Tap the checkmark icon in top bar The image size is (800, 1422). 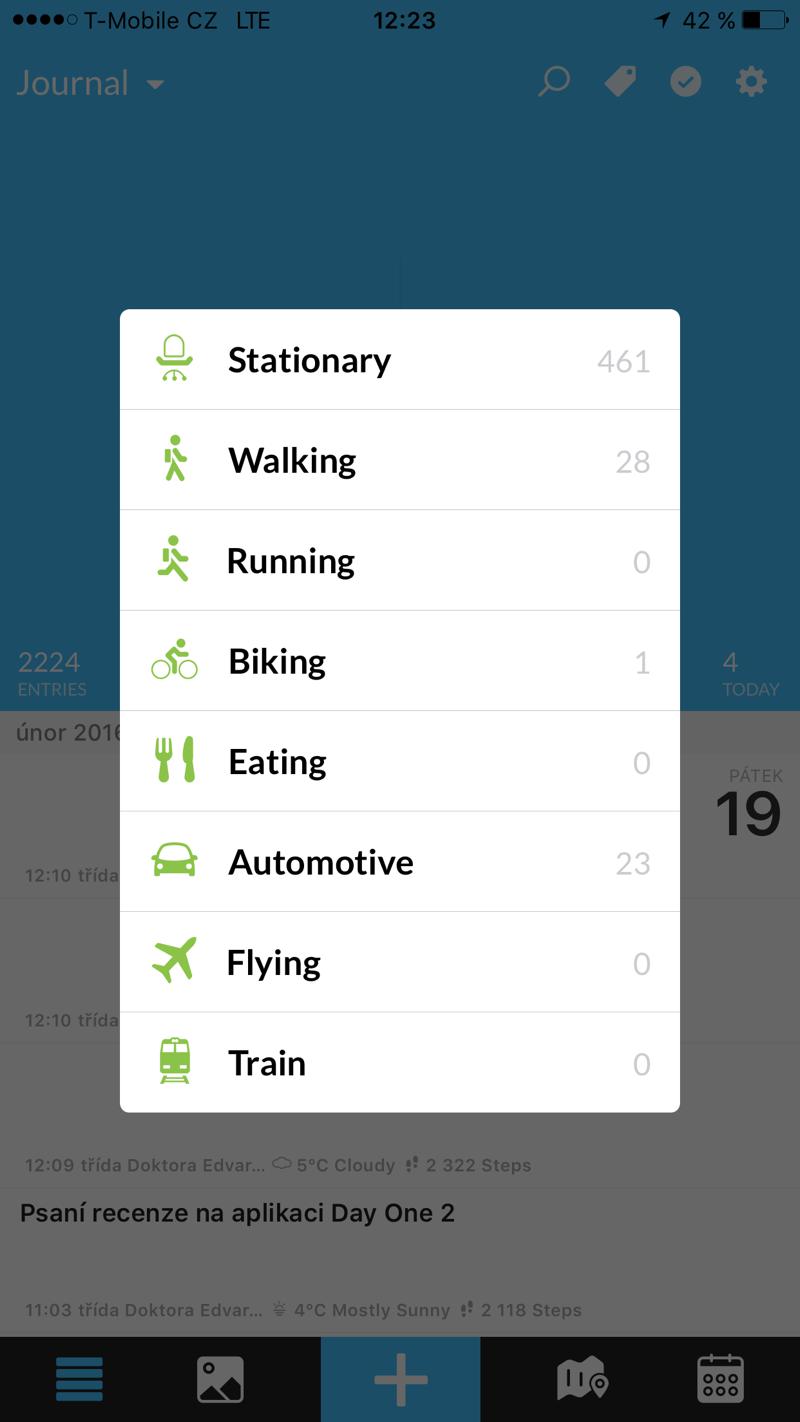[x=685, y=82]
